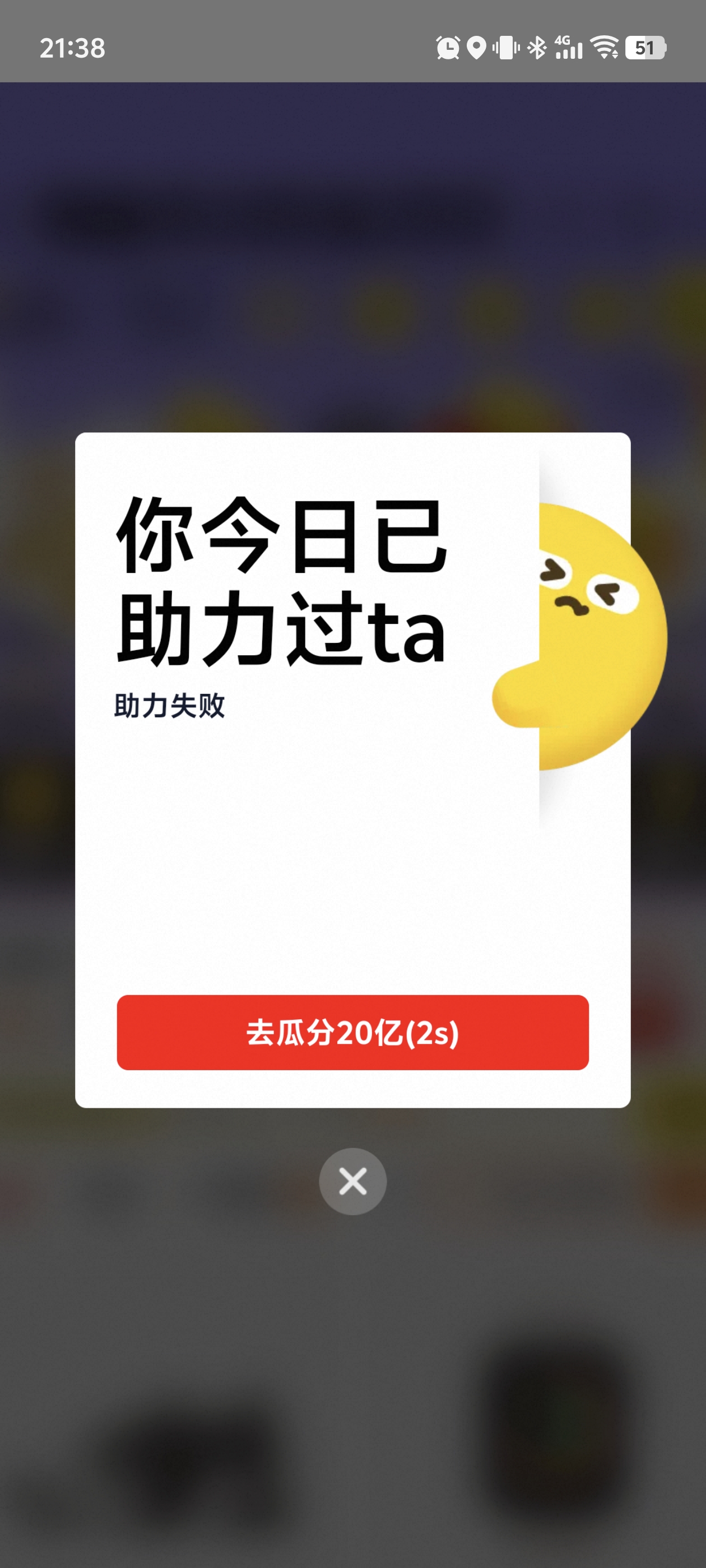Dismiss the dialog with the X button

(352, 1182)
